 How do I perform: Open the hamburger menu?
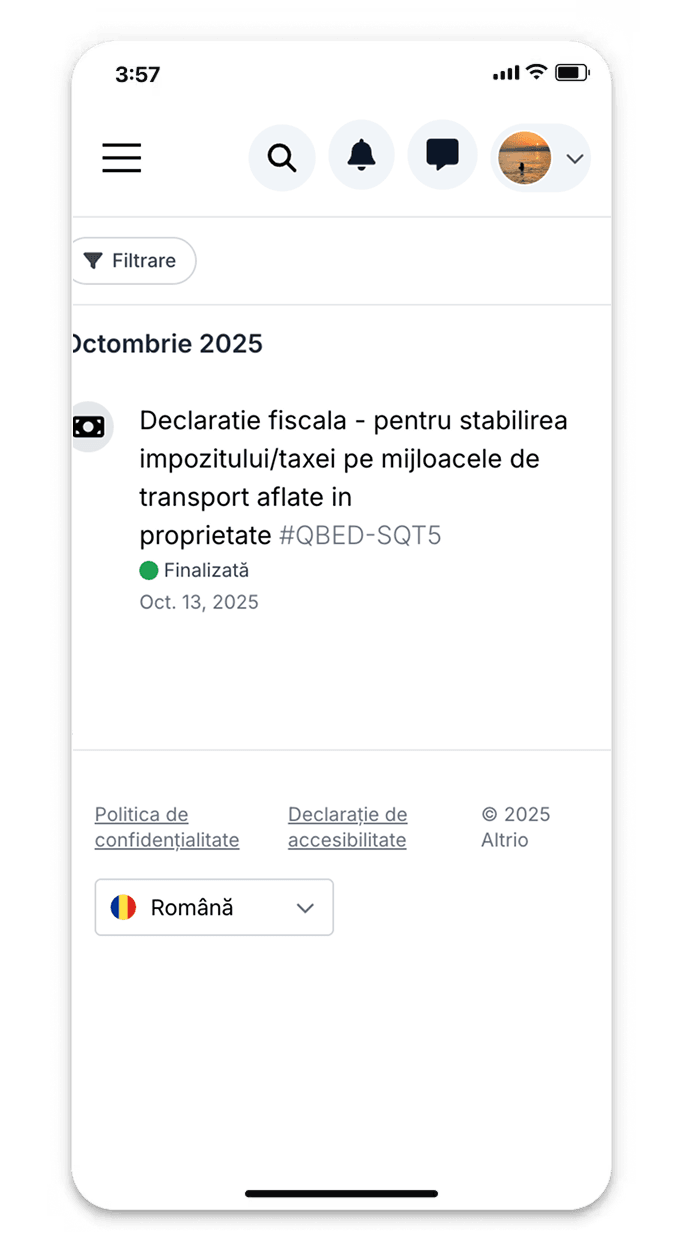(121, 158)
